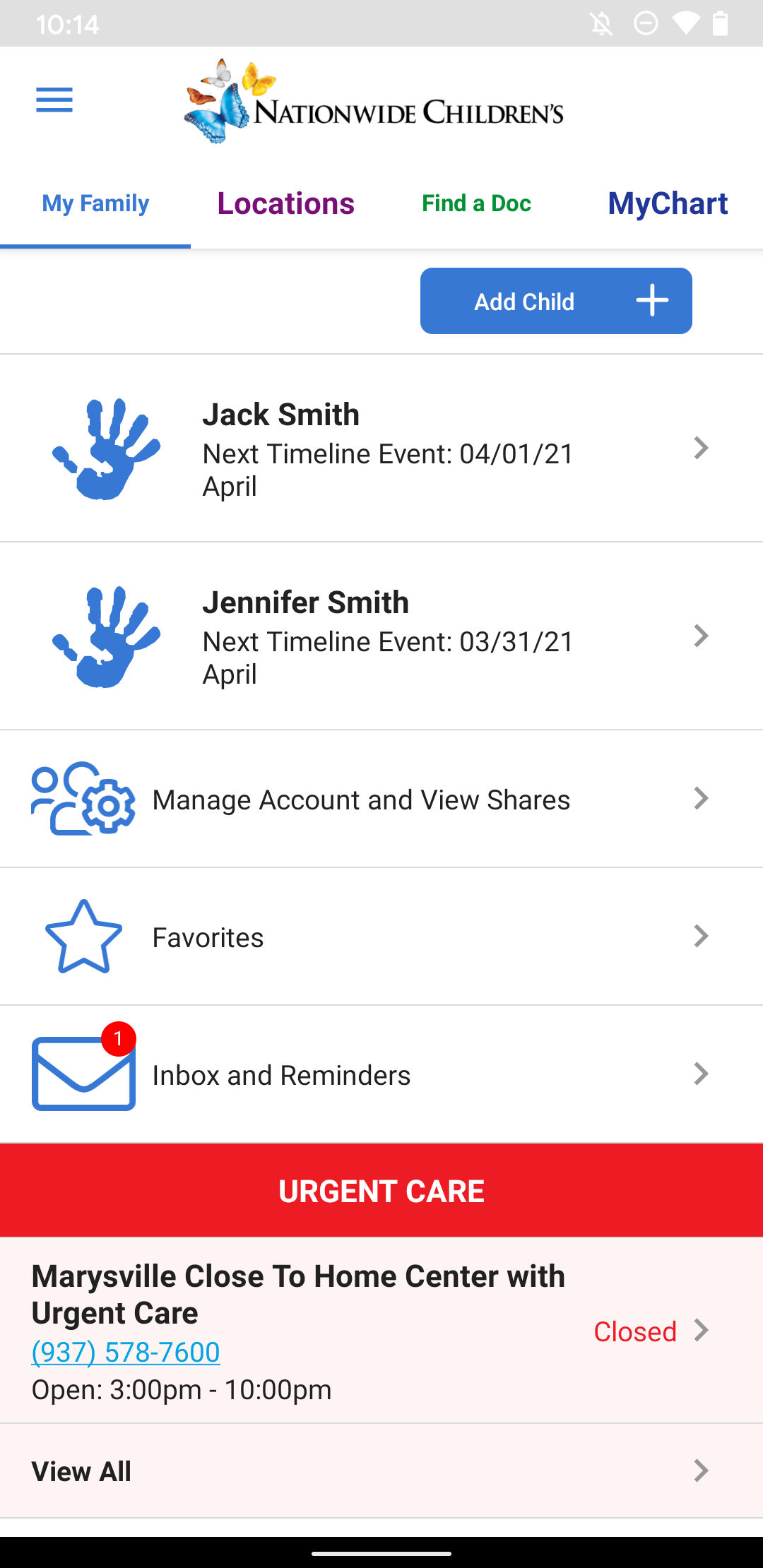Open Inbox and Reminders

[381, 1074]
